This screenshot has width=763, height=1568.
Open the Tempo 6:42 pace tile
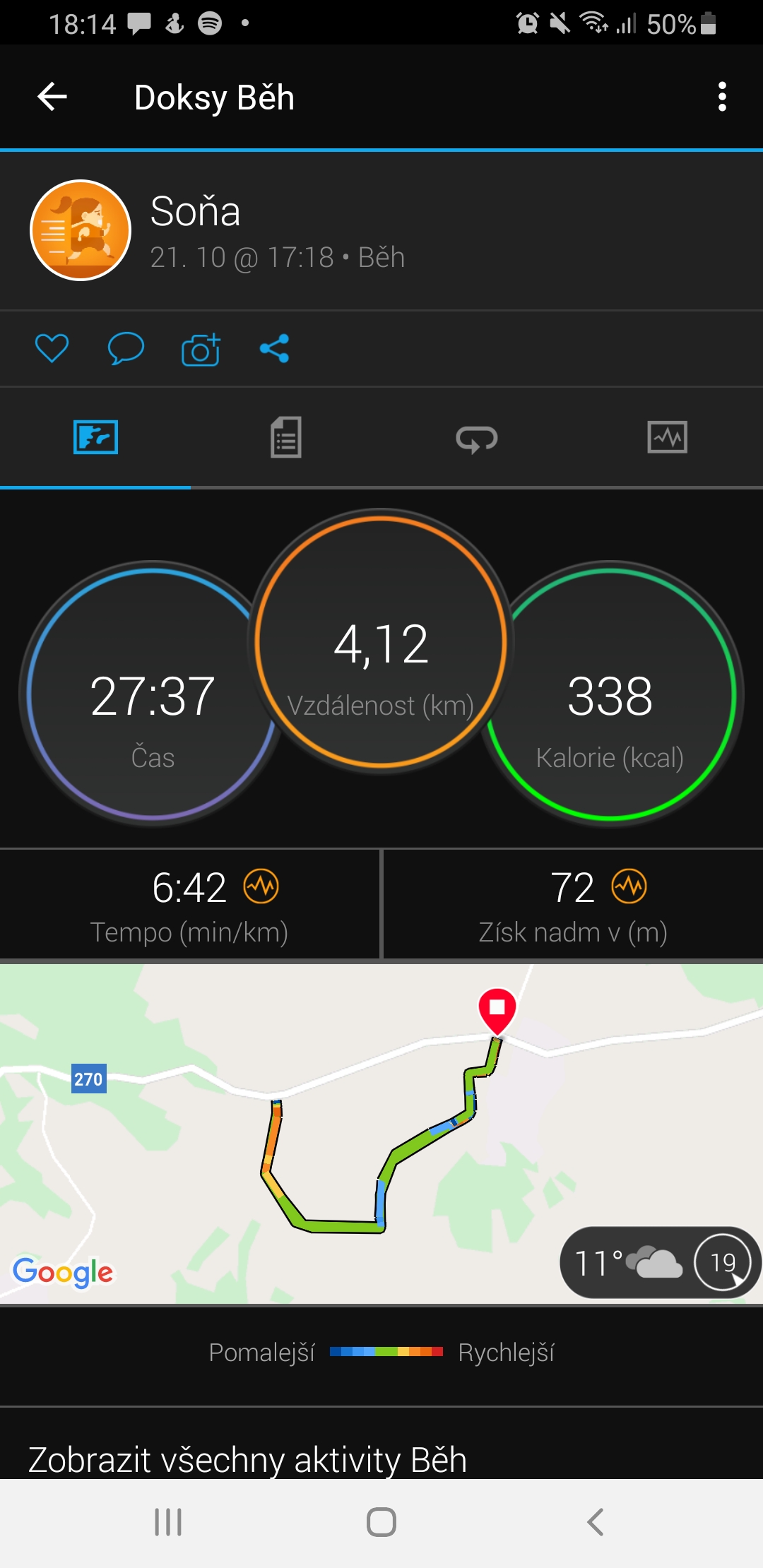tap(189, 905)
